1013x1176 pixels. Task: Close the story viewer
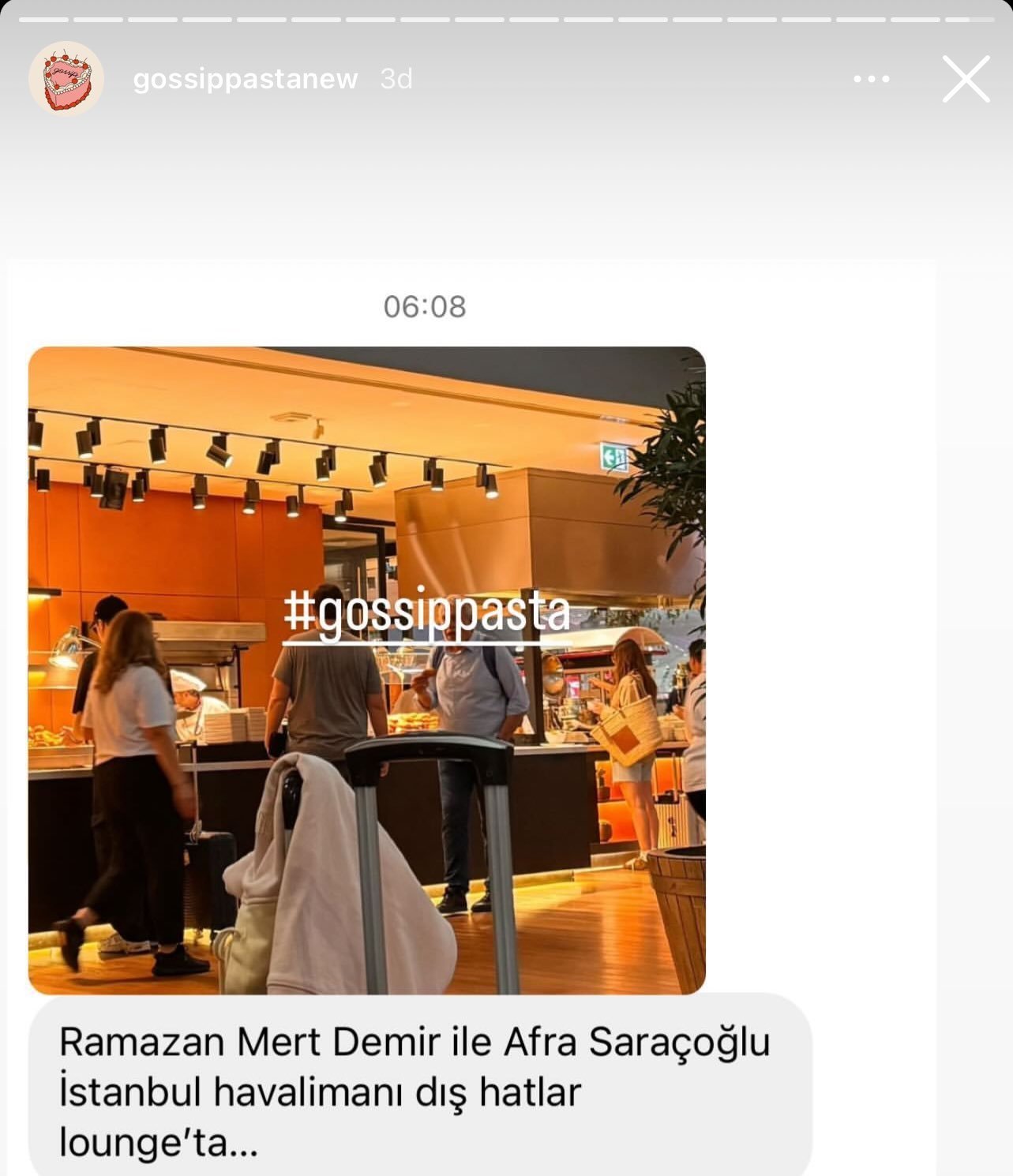(966, 79)
